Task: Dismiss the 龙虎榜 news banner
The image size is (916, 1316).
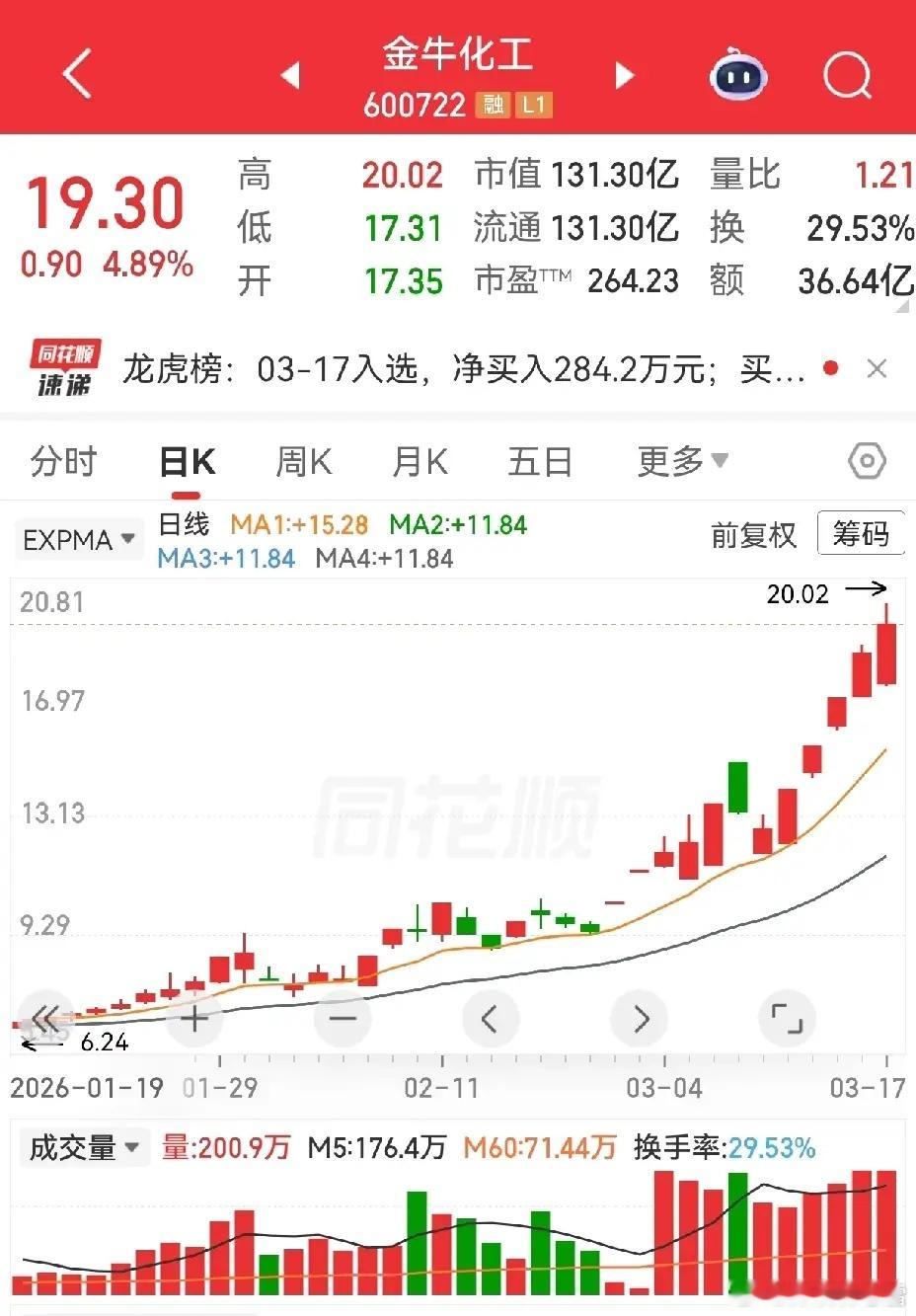Action: pos(877,369)
